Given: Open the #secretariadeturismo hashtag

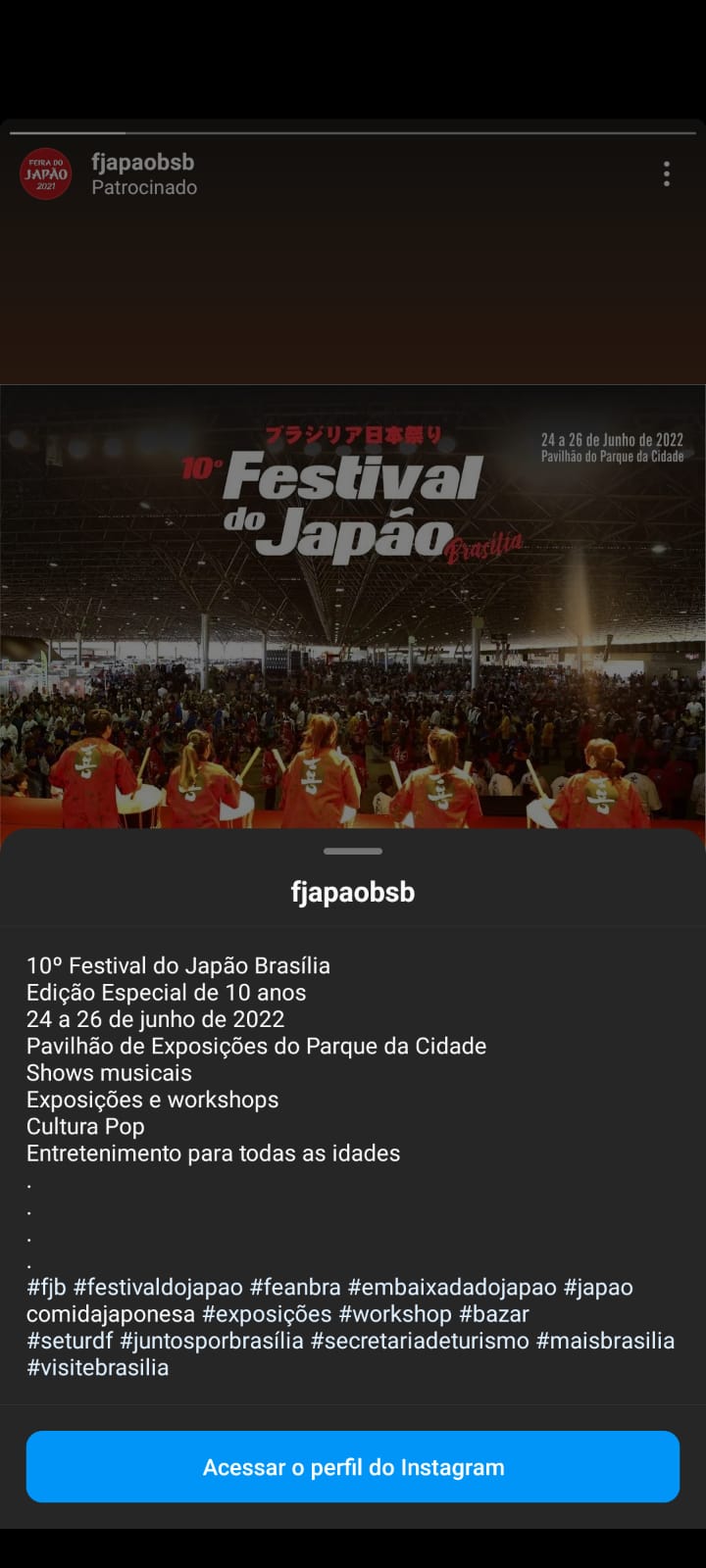Looking at the screenshot, I should tap(420, 1341).
